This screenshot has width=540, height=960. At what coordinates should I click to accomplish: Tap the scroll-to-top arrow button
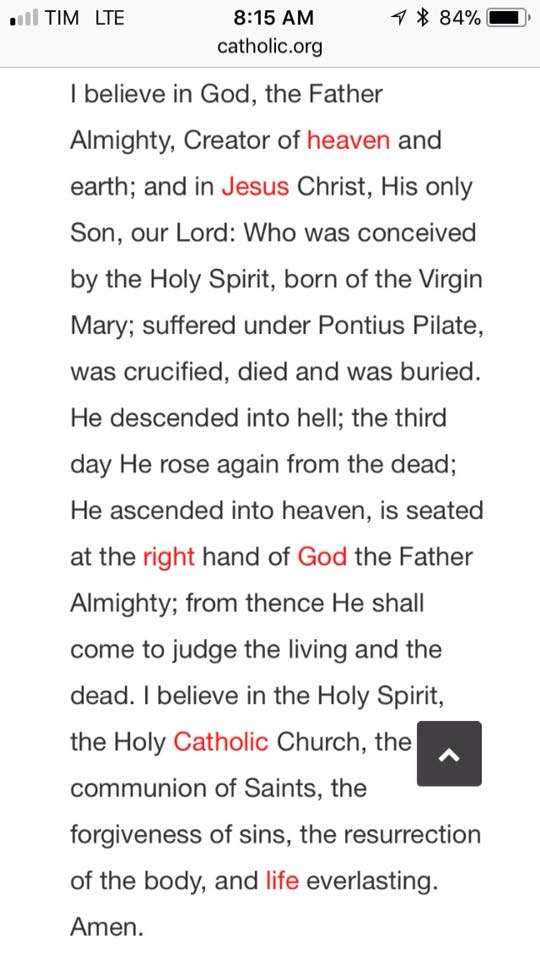[449, 754]
